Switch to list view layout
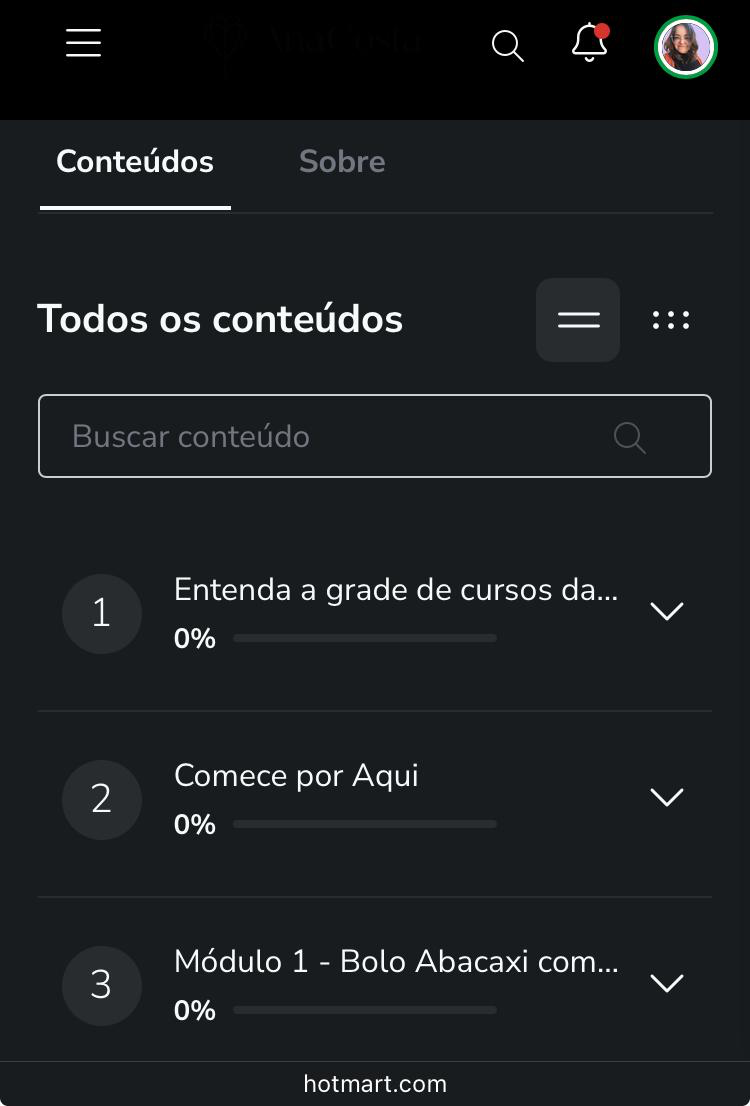750x1106 pixels. pyautogui.click(x=578, y=320)
